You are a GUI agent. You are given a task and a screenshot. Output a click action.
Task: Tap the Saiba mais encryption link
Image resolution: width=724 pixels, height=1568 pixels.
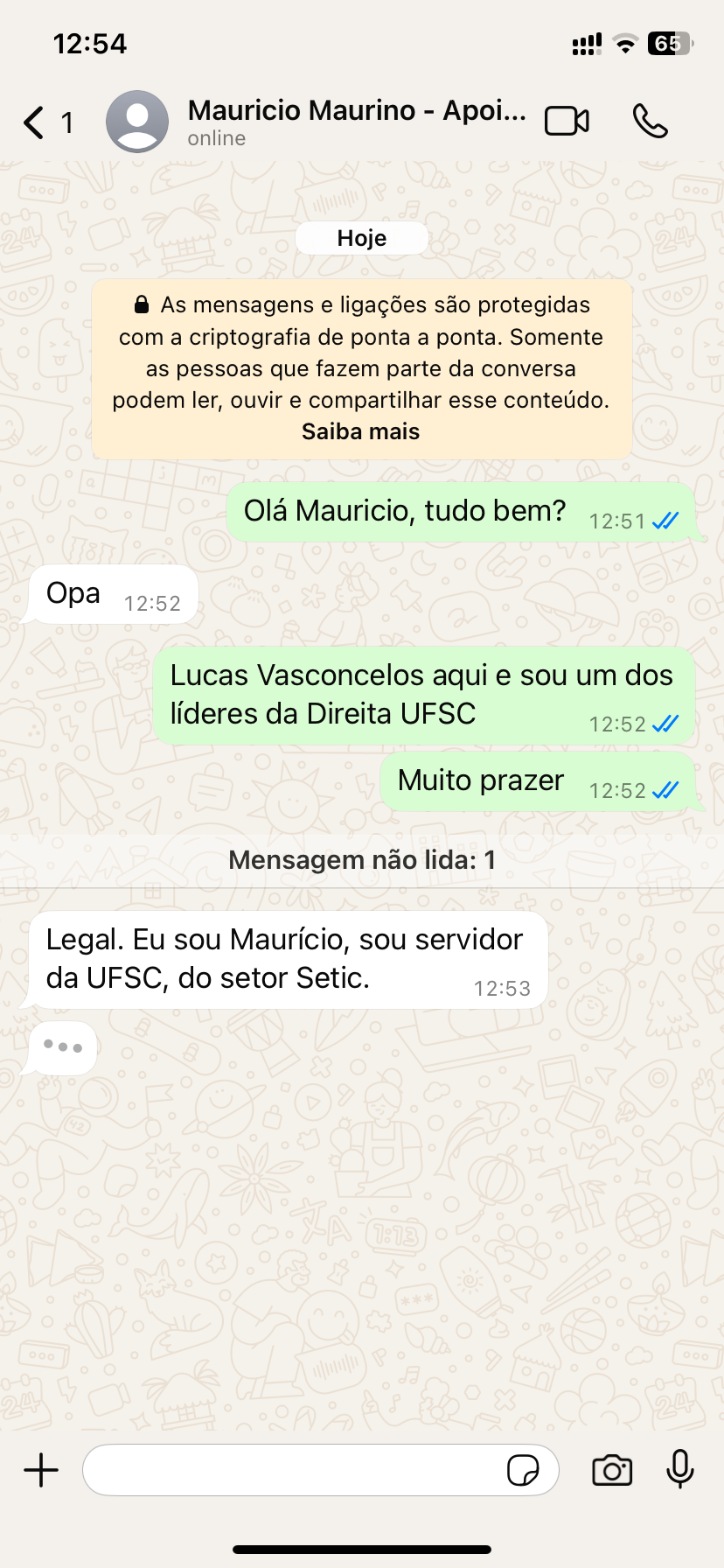[360, 431]
